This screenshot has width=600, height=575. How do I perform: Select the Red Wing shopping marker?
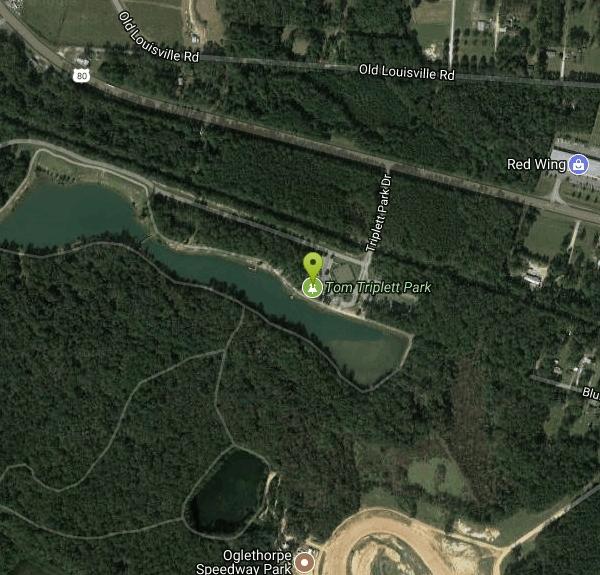point(577,165)
